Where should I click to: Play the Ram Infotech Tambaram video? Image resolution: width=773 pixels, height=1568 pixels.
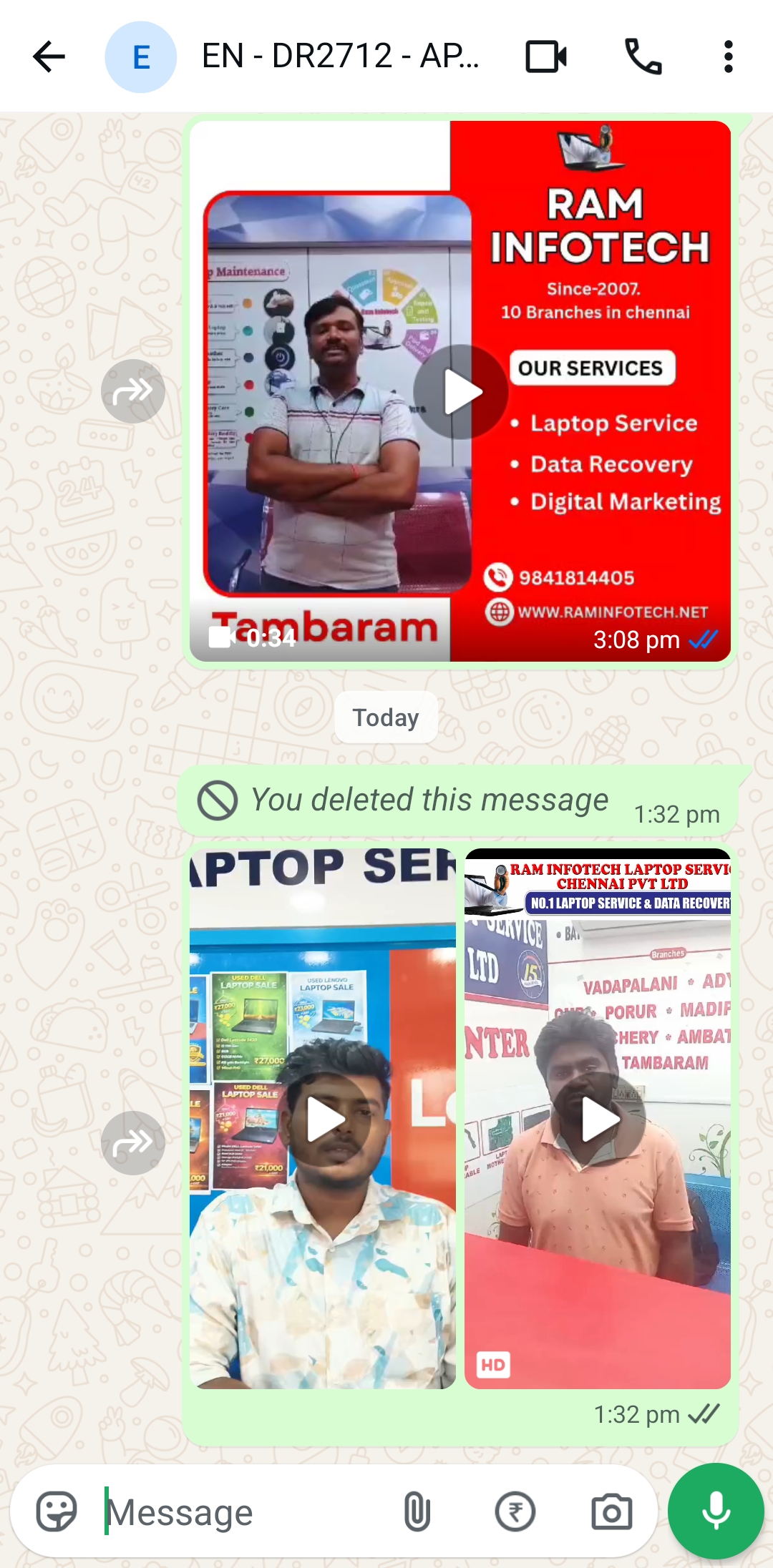(460, 391)
